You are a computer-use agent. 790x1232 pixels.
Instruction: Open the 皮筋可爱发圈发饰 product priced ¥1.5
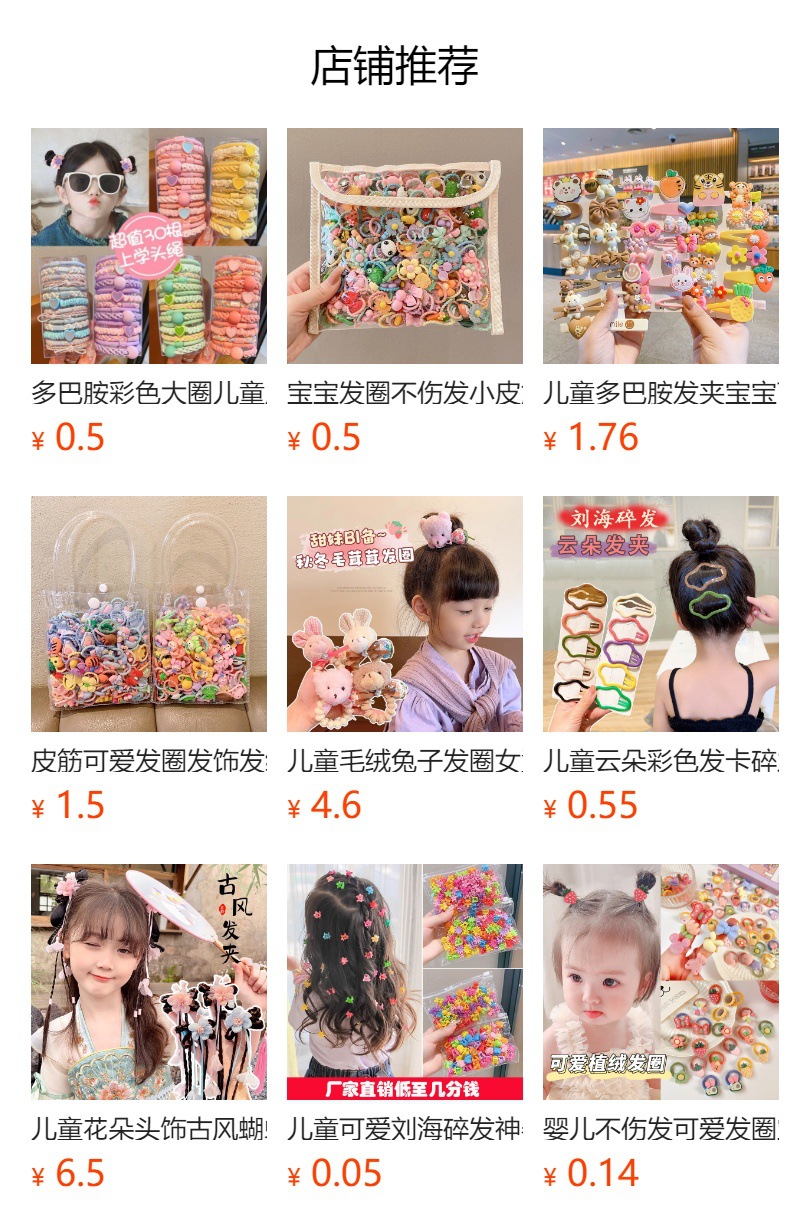[x=149, y=614]
